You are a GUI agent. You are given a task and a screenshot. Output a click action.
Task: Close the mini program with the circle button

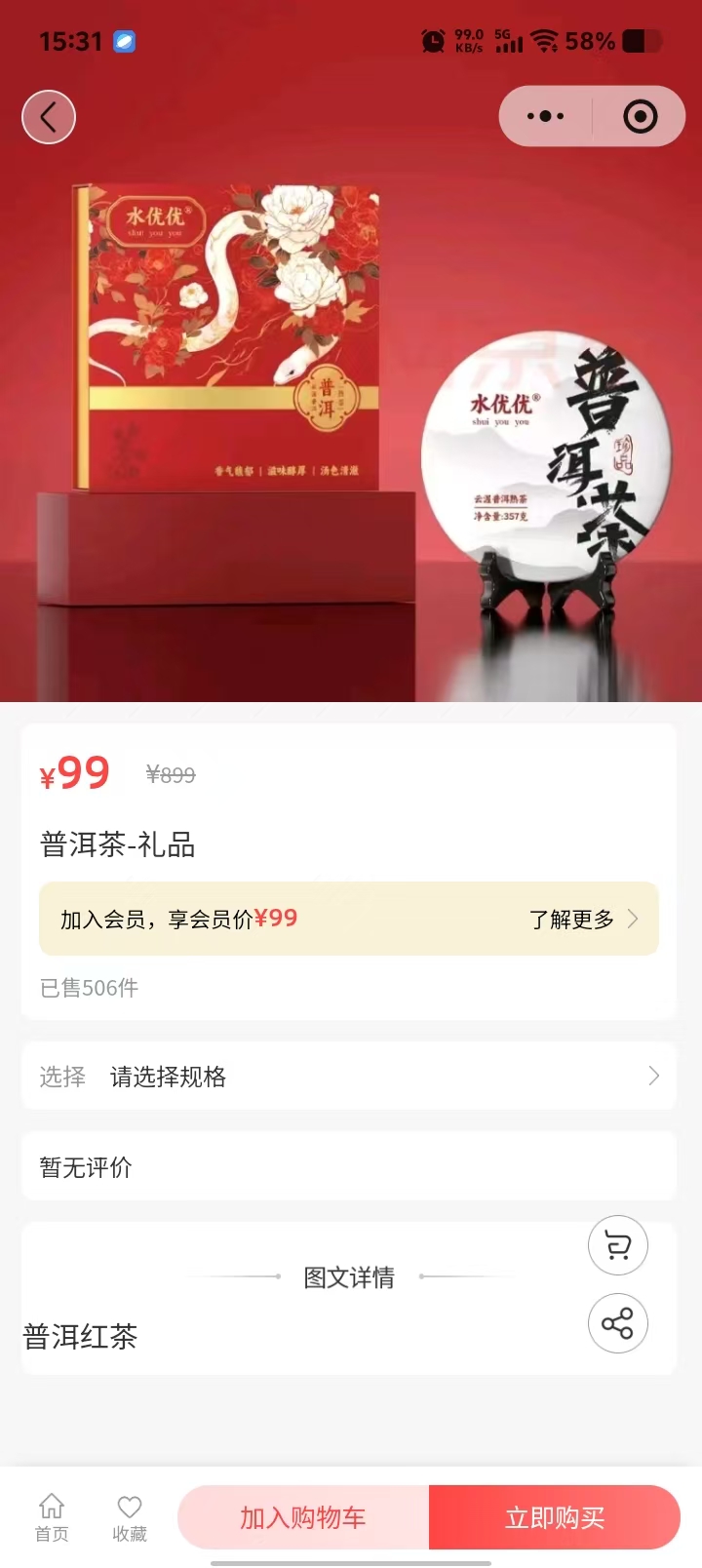pos(640,117)
